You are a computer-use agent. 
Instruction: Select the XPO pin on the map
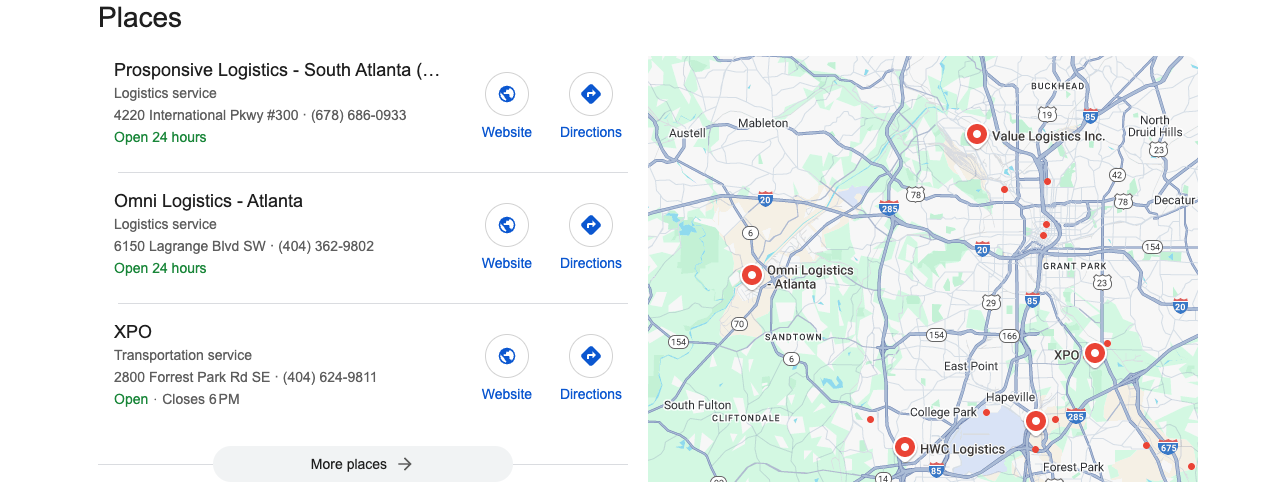click(1095, 352)
